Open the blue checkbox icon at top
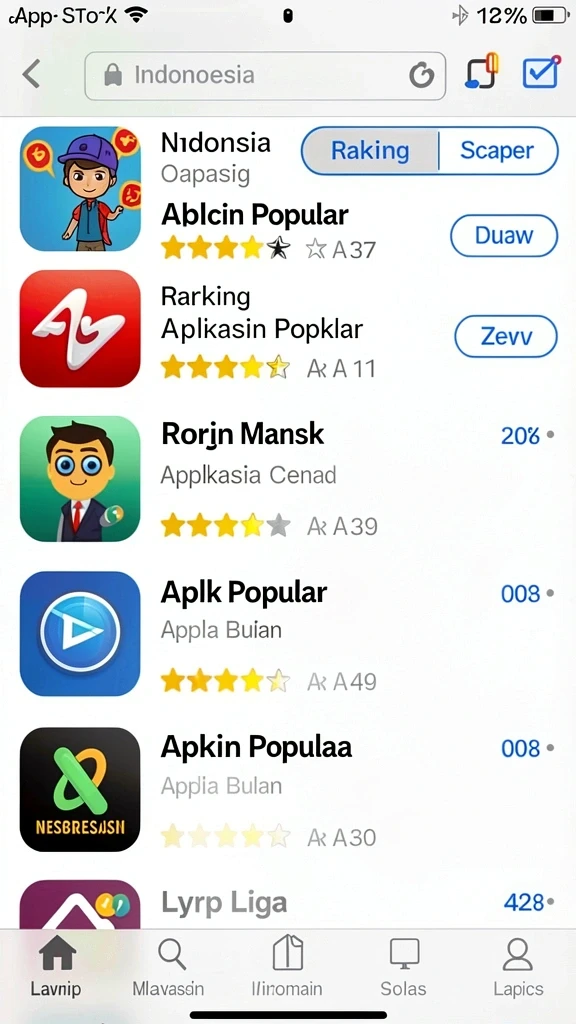This screenshot has height=1024, width=576. [541, 72]
